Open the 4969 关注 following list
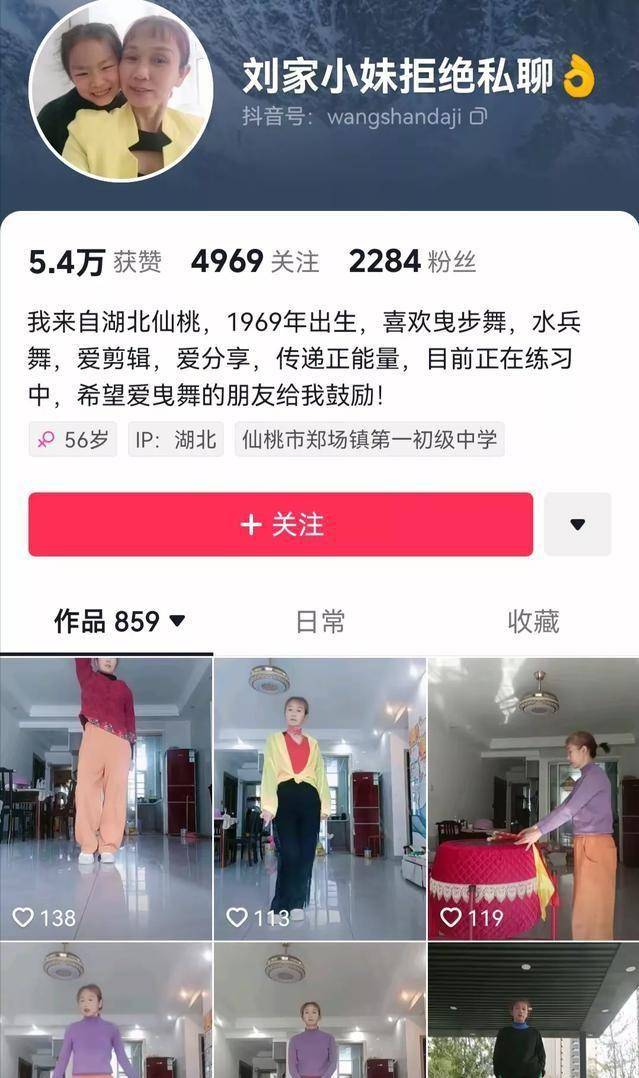This screenshot has width=639, height=1078. 255,262
